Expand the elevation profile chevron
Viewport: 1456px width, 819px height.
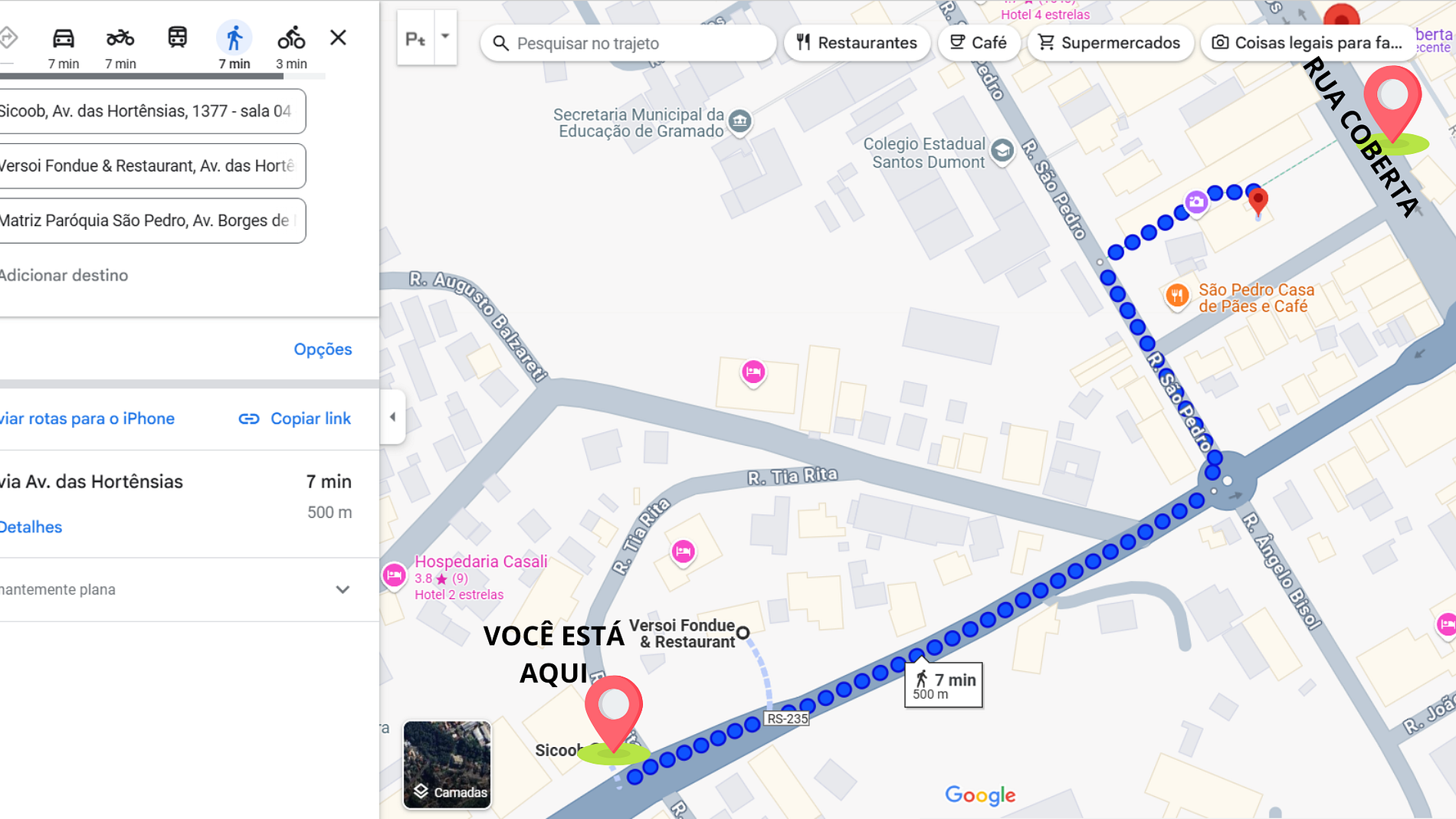coord(343,589)
